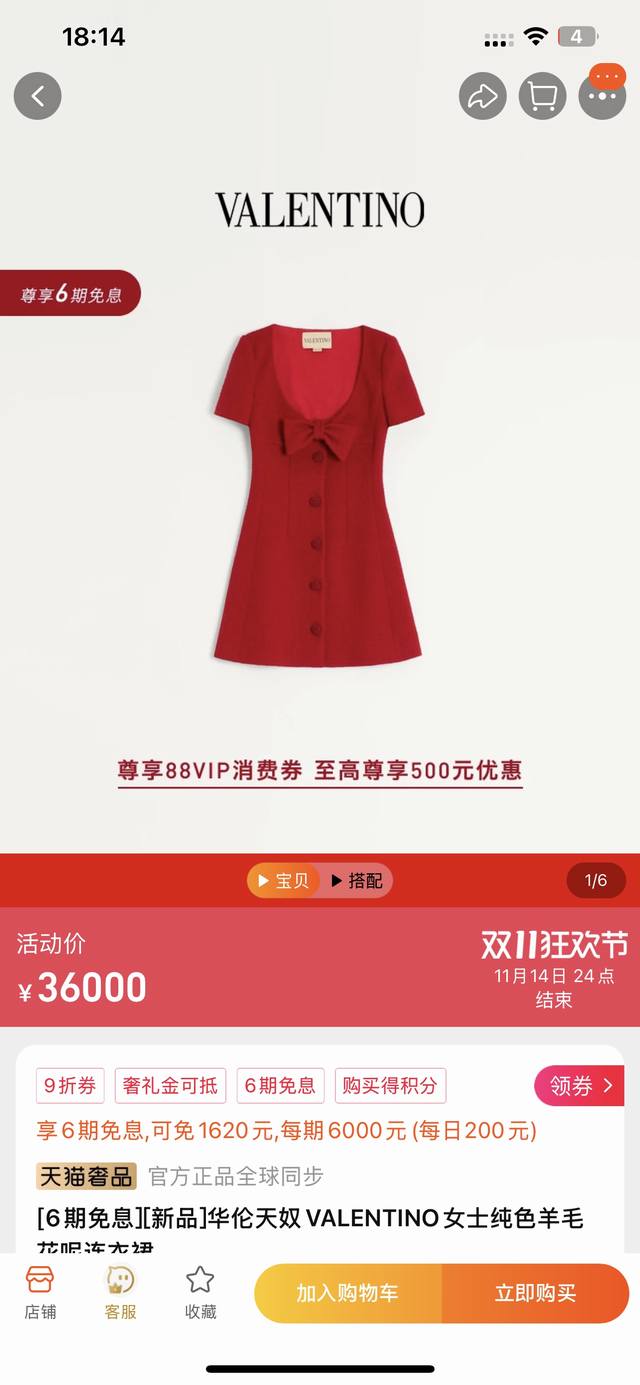Tap 立即购买 to buy now
640x1385 pixels.
point(535,1293)
